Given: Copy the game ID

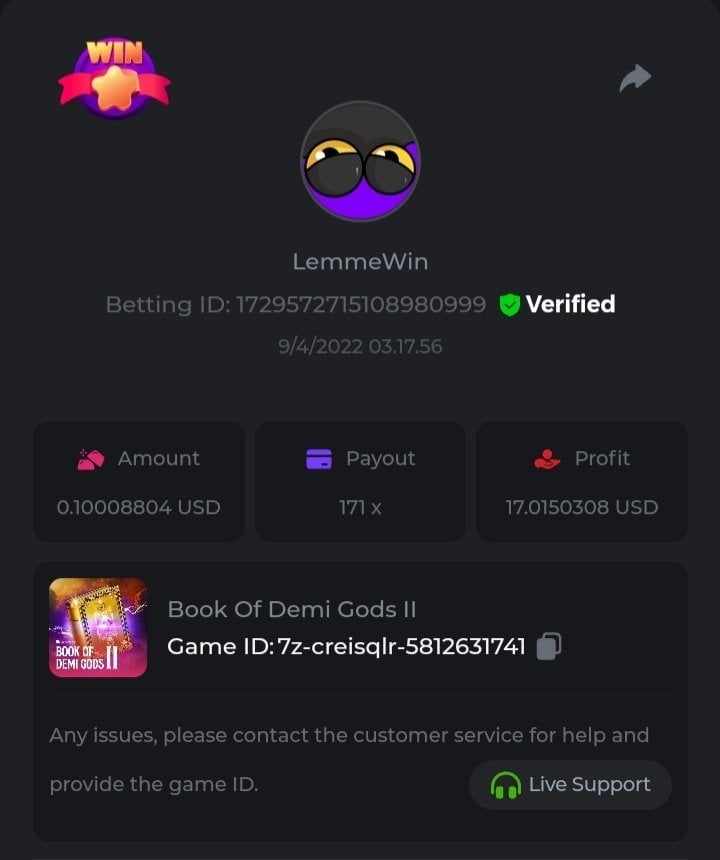Looking at the screenshot, I should (548, 647).
